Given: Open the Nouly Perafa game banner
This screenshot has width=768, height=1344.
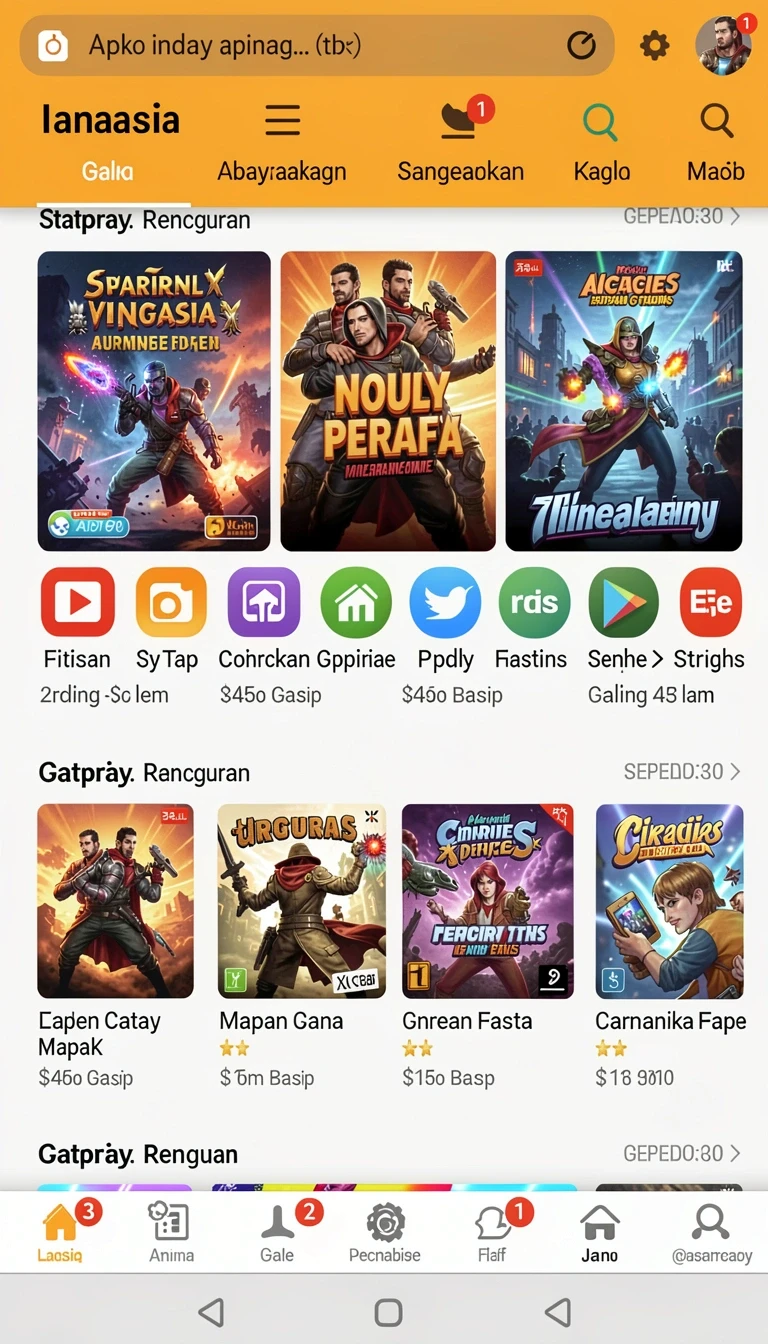Looking at the screenshot, I should [x=388, y=401].
